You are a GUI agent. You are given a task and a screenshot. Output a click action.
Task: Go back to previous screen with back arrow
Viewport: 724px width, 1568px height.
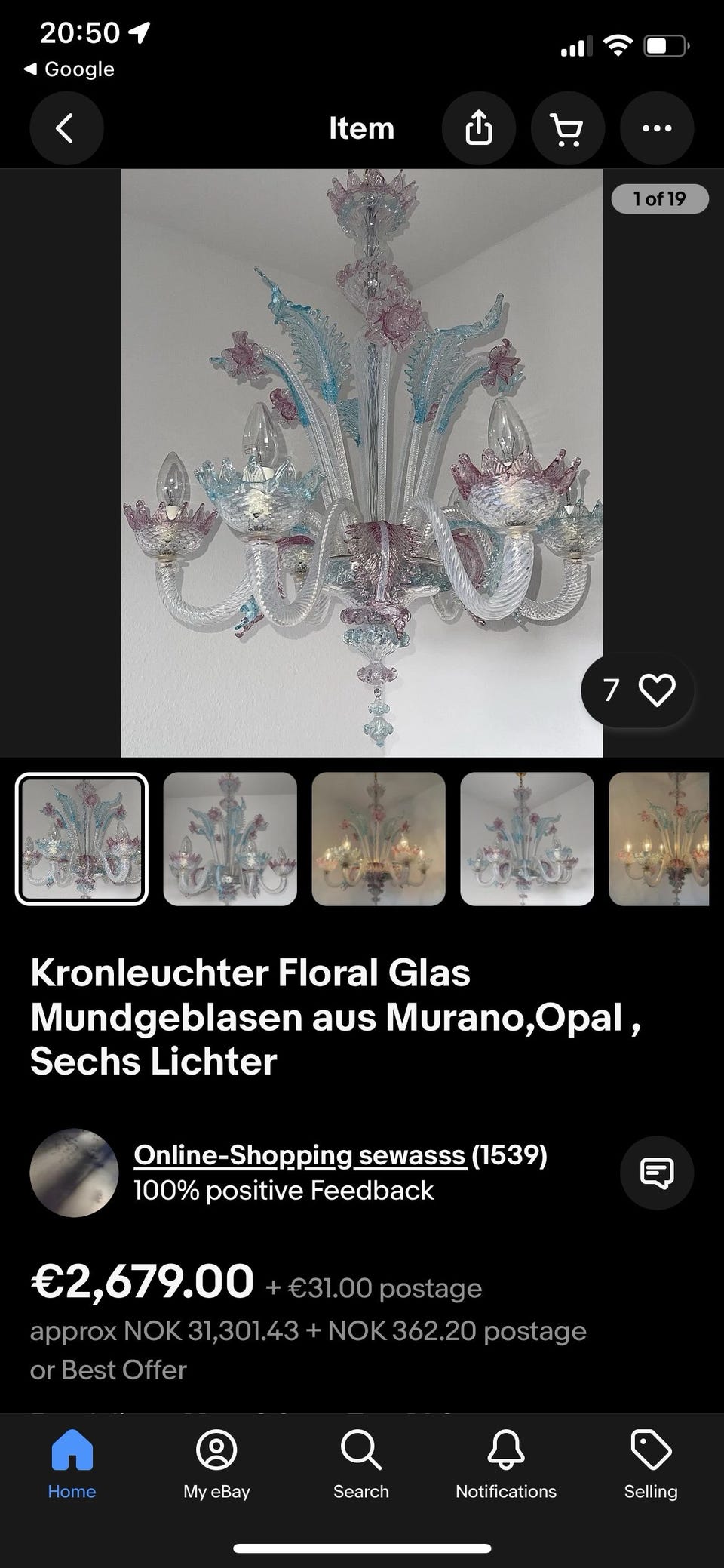tap(66, 128)
